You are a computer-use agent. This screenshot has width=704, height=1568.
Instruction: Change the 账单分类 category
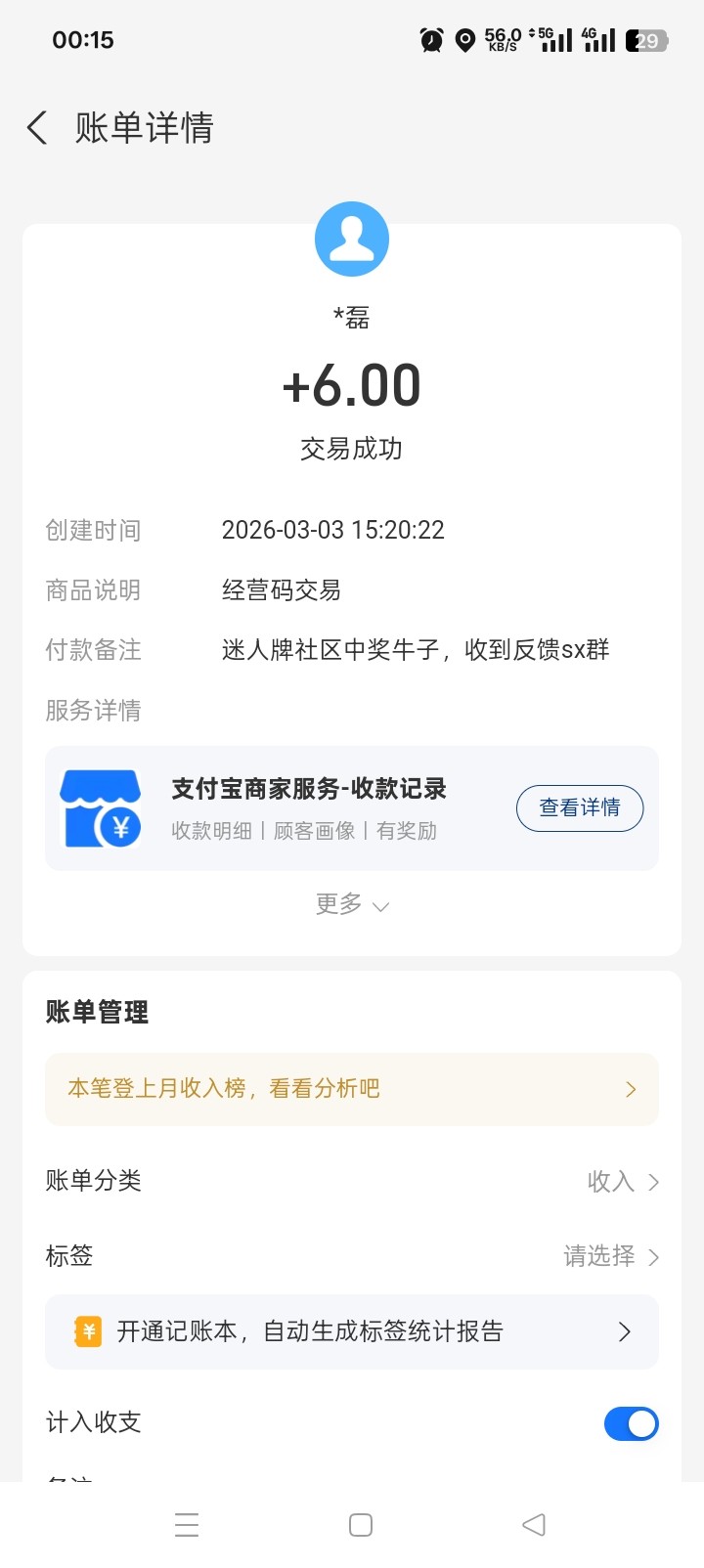coord(623,1182)
